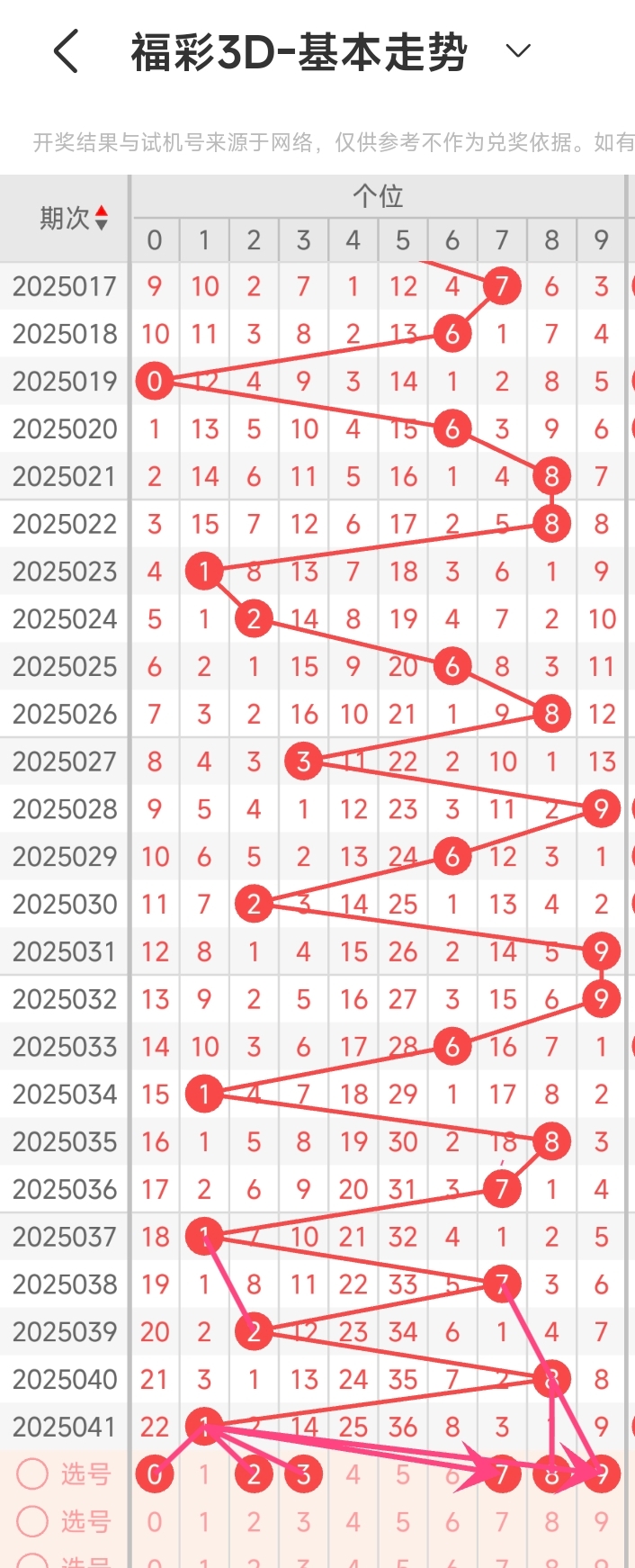The width and height of the screenshot is (635, 1568).
Task: Deselect number 2 in the first 选号 row
Action: click(x=254, y=1474)
